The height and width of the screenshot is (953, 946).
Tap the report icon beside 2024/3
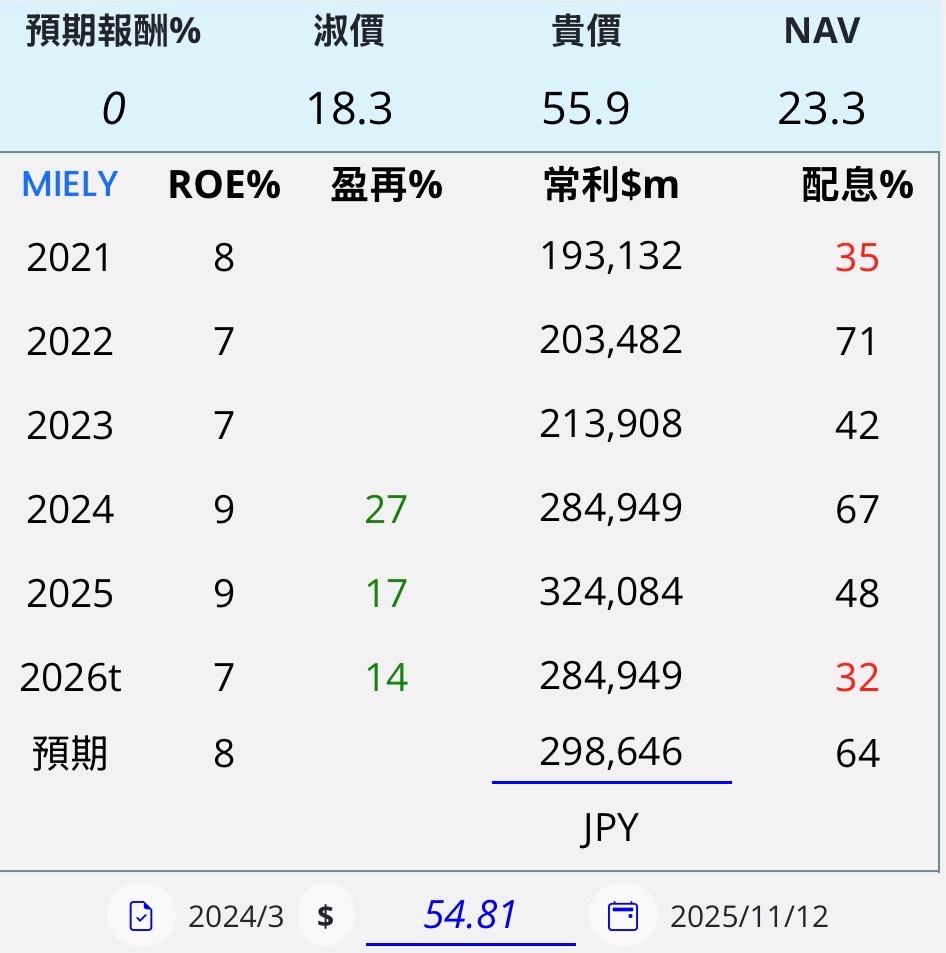point(141,916)
